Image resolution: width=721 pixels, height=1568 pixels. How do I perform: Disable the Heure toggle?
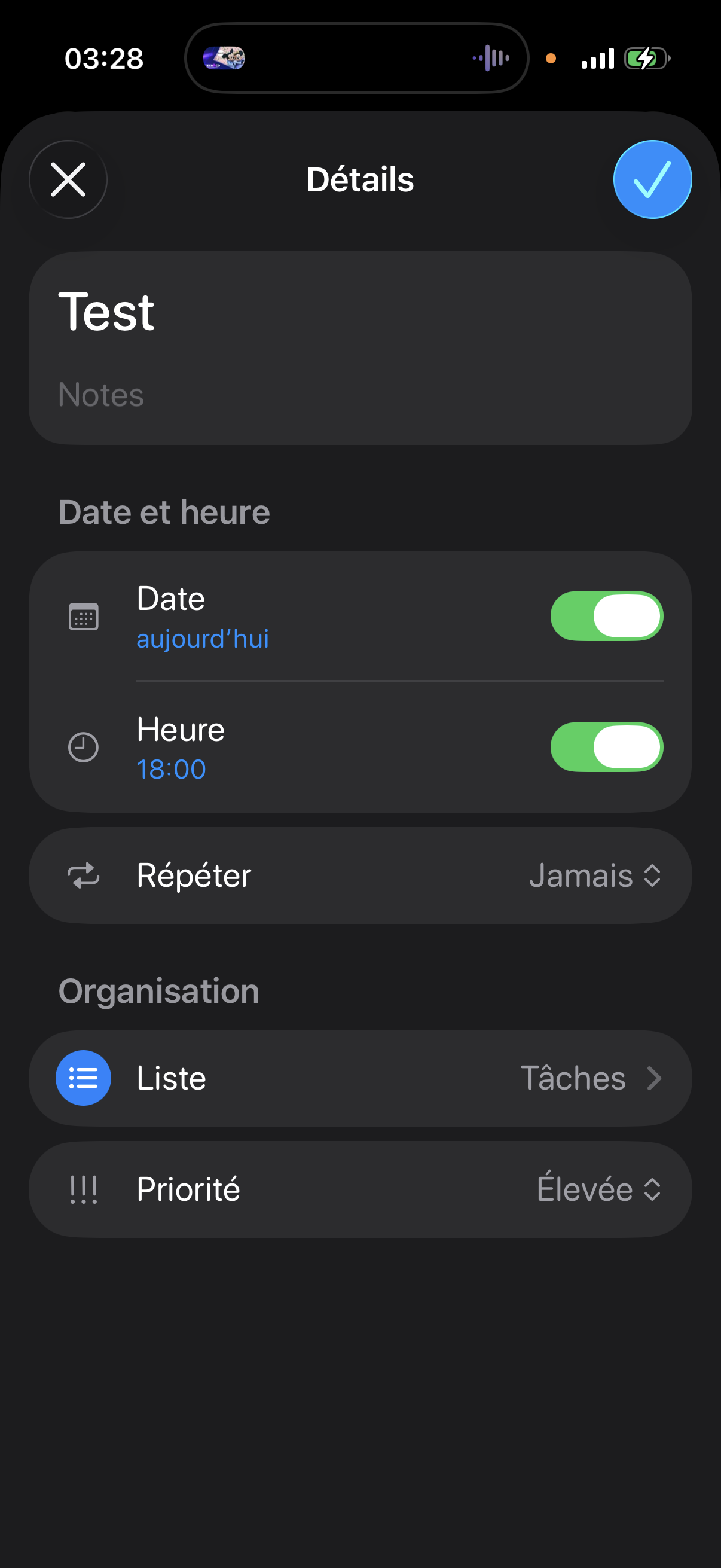(x=606, y=747)
